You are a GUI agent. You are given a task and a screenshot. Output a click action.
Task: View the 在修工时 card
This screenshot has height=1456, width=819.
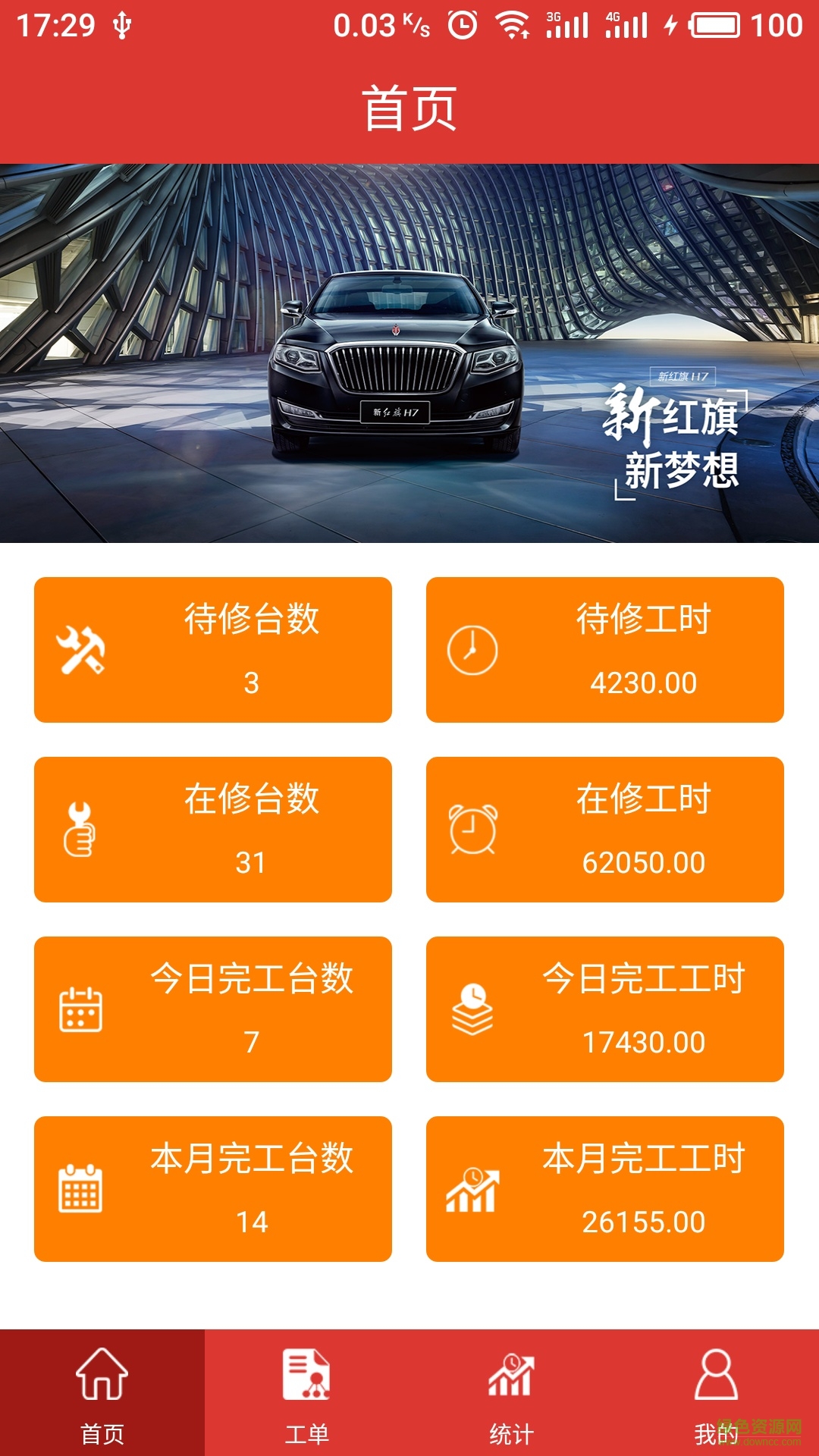click(604, 830)
